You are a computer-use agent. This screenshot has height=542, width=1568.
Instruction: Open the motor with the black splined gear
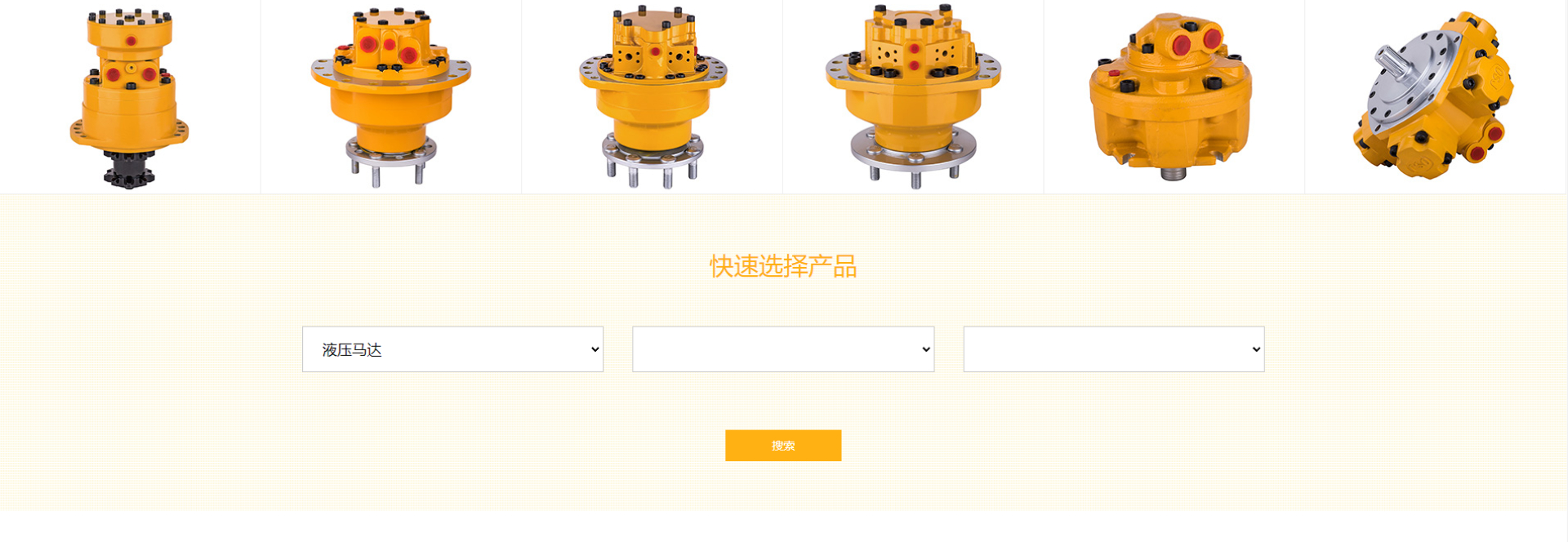tap(130, 96)
